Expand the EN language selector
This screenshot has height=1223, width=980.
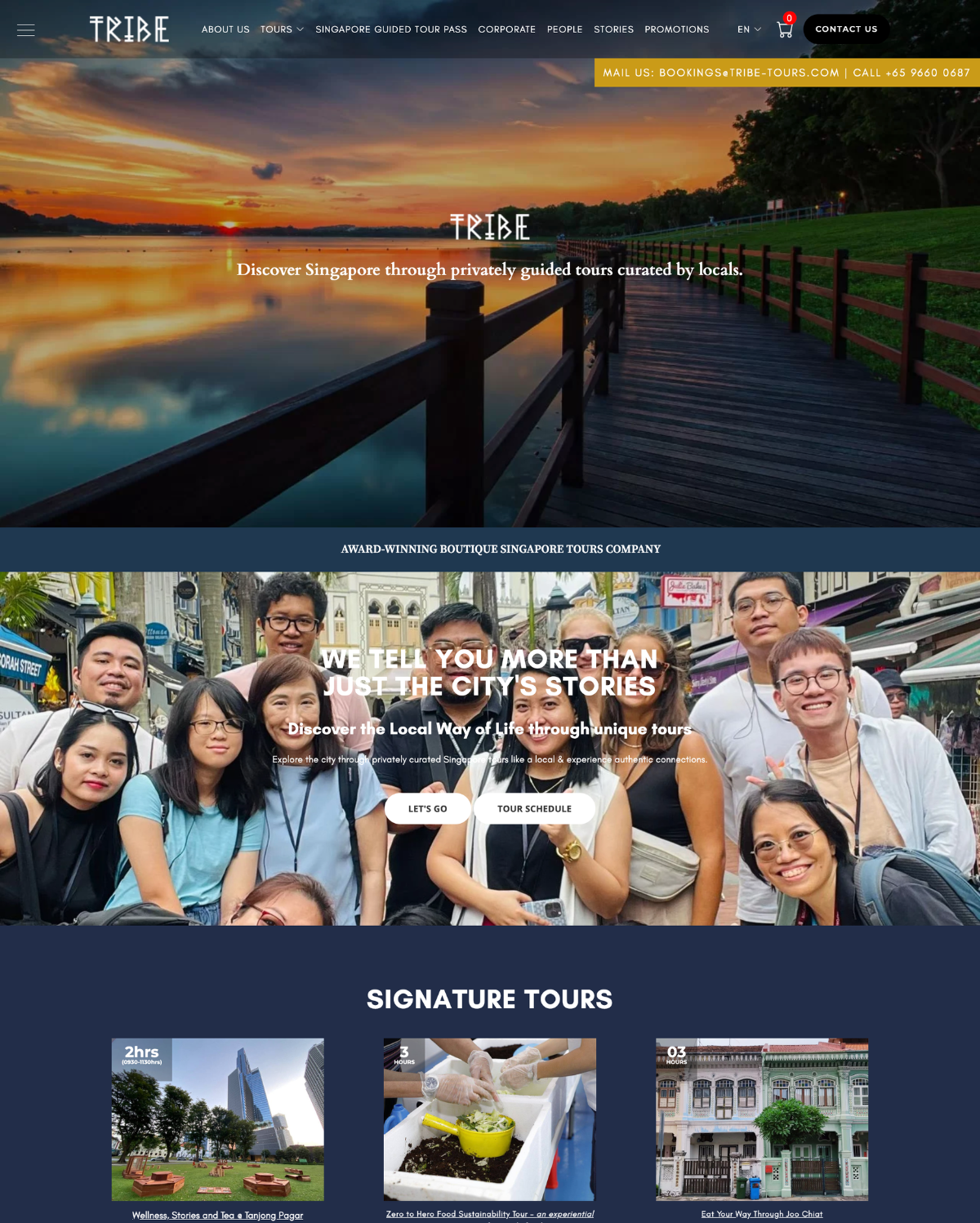(x=749, y=29)
